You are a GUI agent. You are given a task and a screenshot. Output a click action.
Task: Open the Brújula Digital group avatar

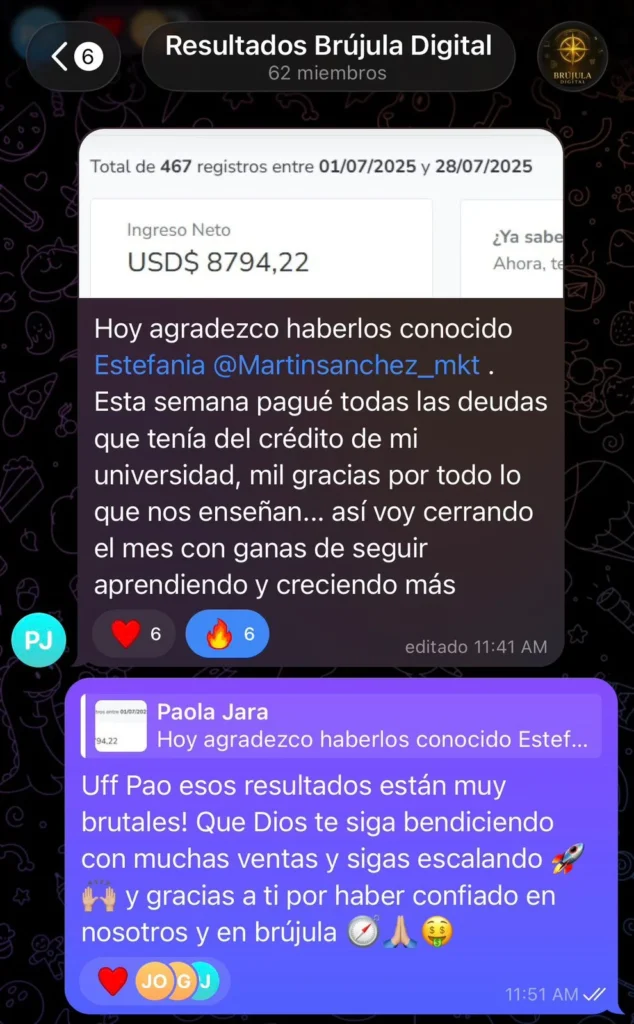pyautogui.click(x=572, y=56)
